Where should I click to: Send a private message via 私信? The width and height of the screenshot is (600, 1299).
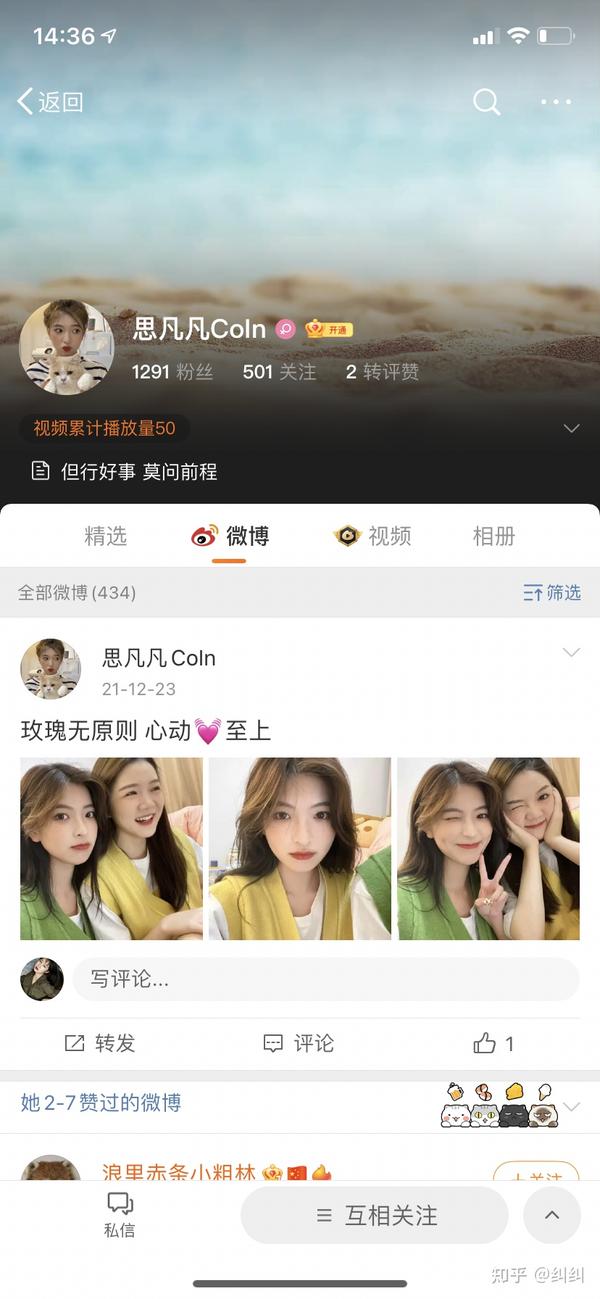point(120,1215)
